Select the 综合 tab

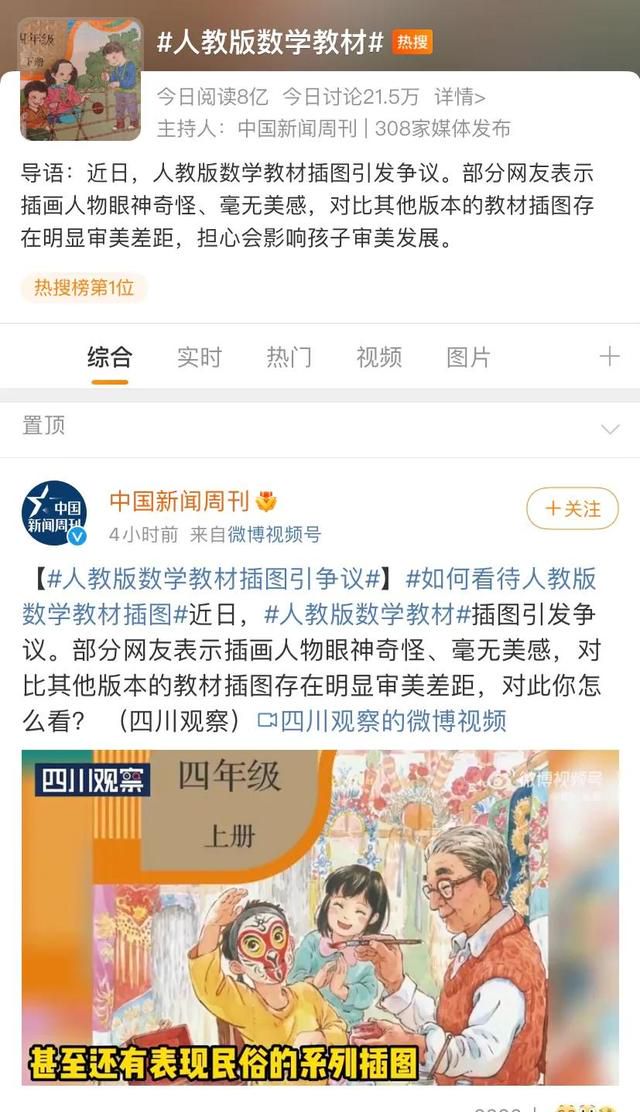point(110,357)
